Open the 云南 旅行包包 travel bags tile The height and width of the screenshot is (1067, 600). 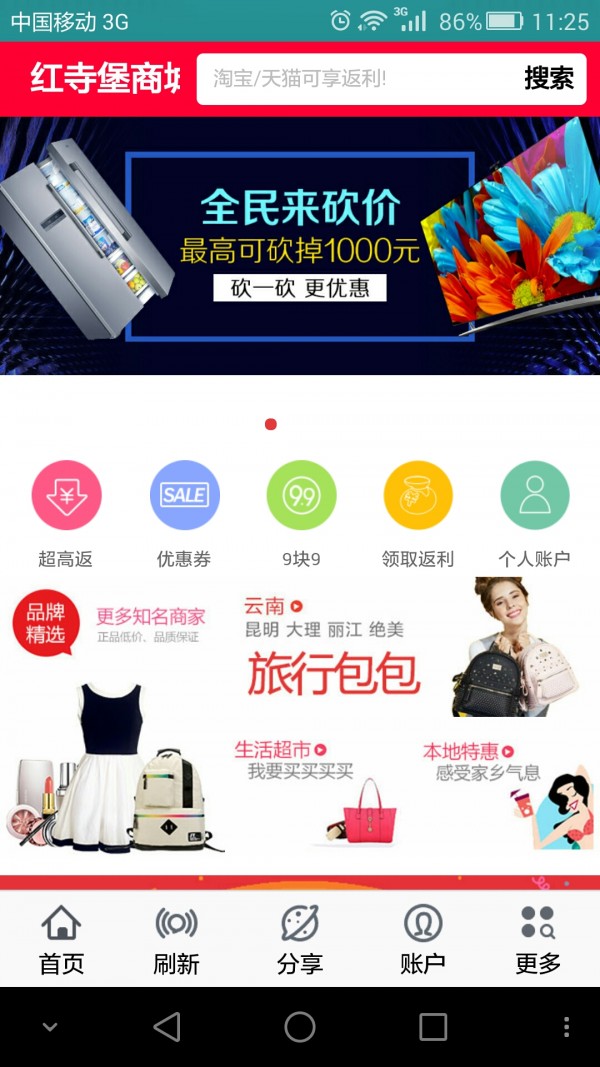point(410,648)
